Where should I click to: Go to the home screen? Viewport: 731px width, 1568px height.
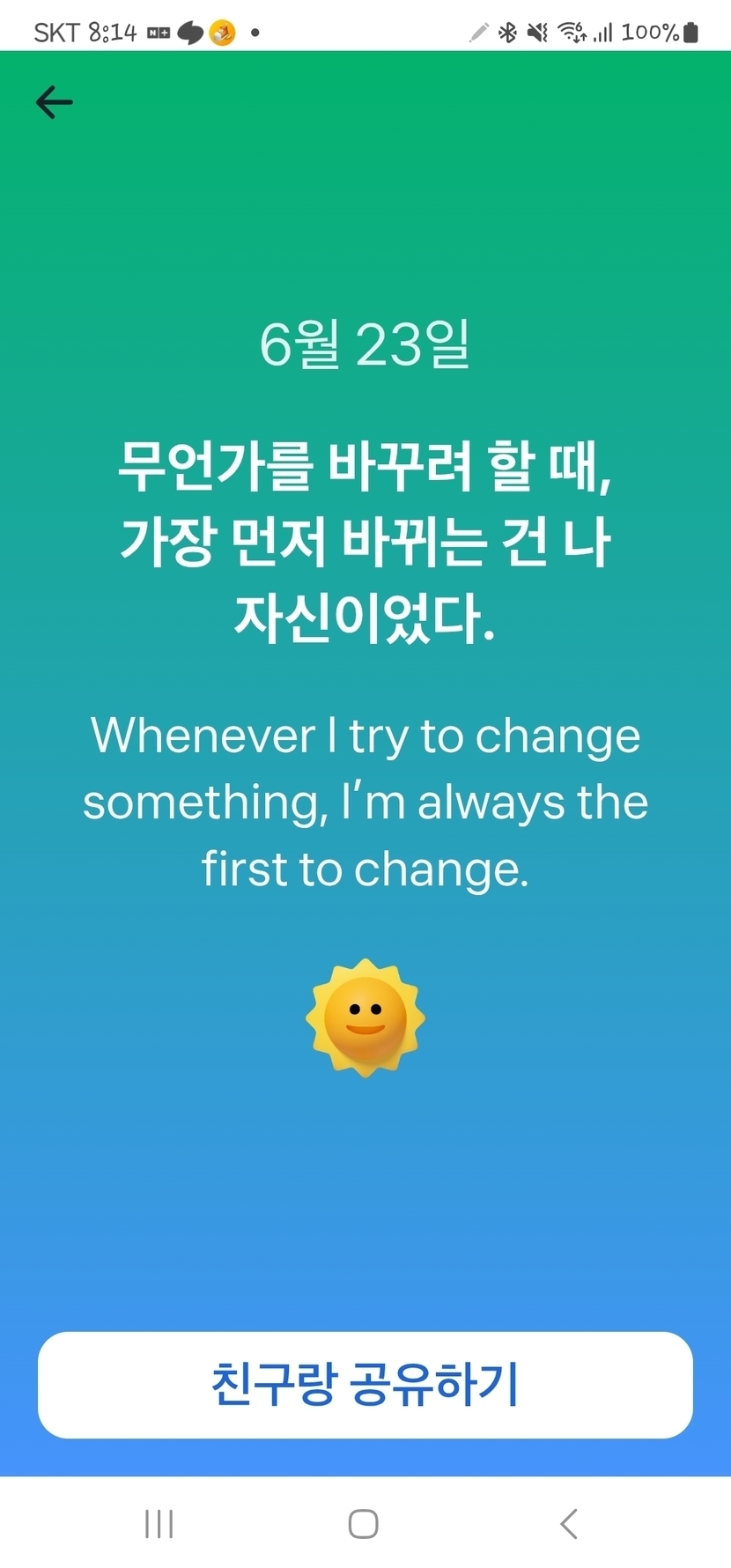coord(364,1523)
